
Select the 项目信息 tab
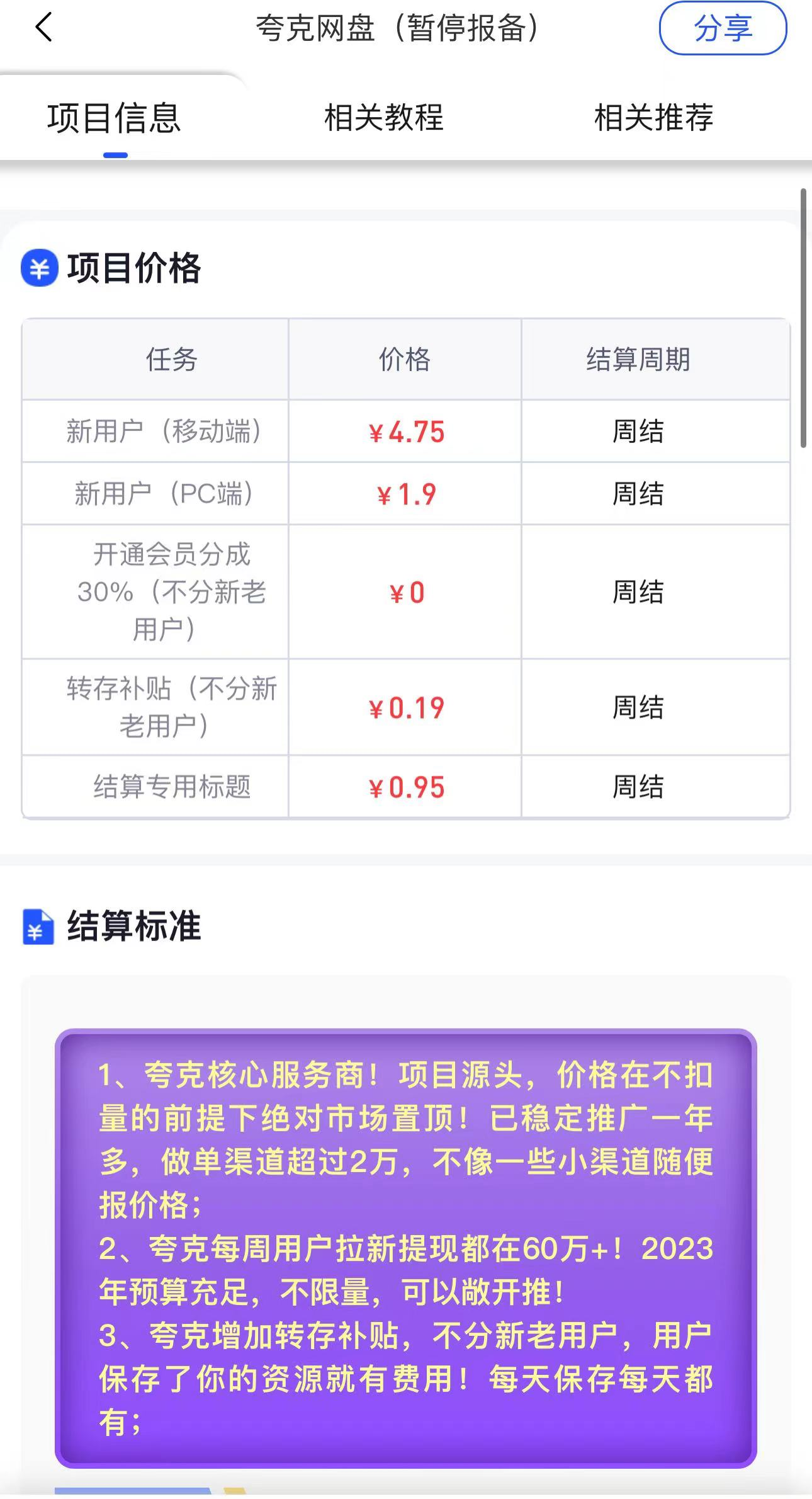115,118
